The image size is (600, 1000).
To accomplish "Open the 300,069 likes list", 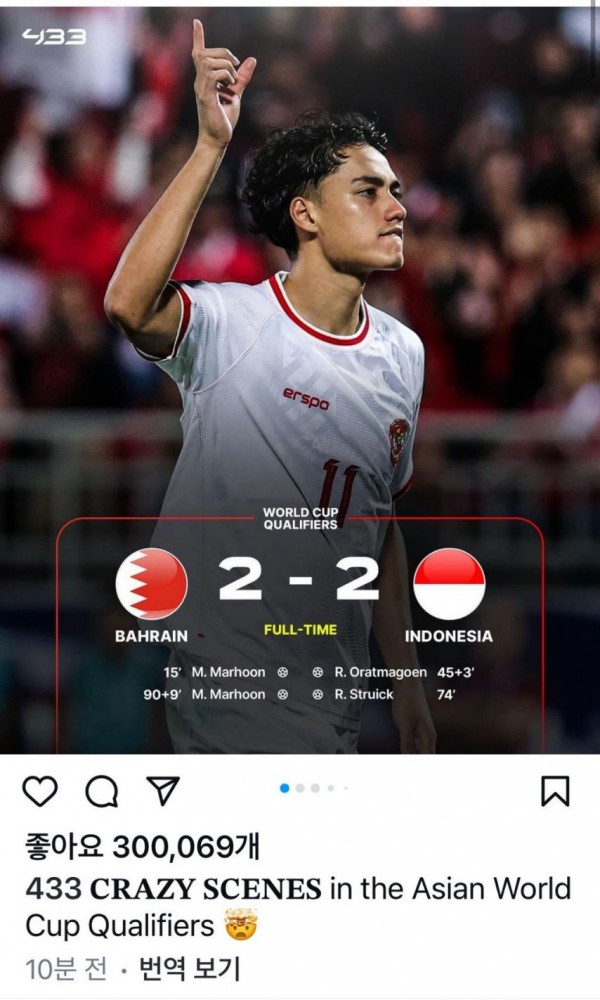I will 142,848.
